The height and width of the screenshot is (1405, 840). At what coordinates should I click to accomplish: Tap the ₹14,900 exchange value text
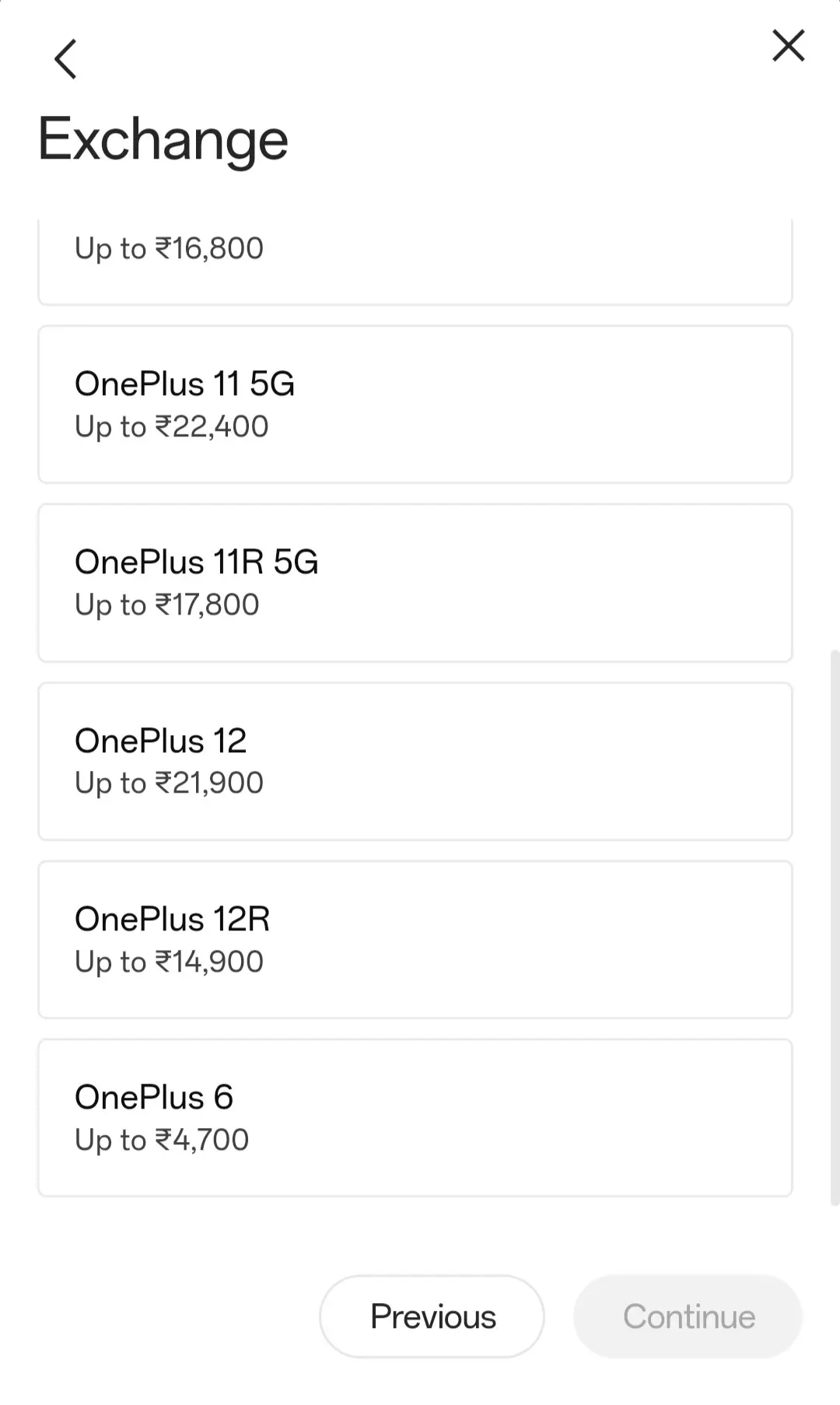169,961
